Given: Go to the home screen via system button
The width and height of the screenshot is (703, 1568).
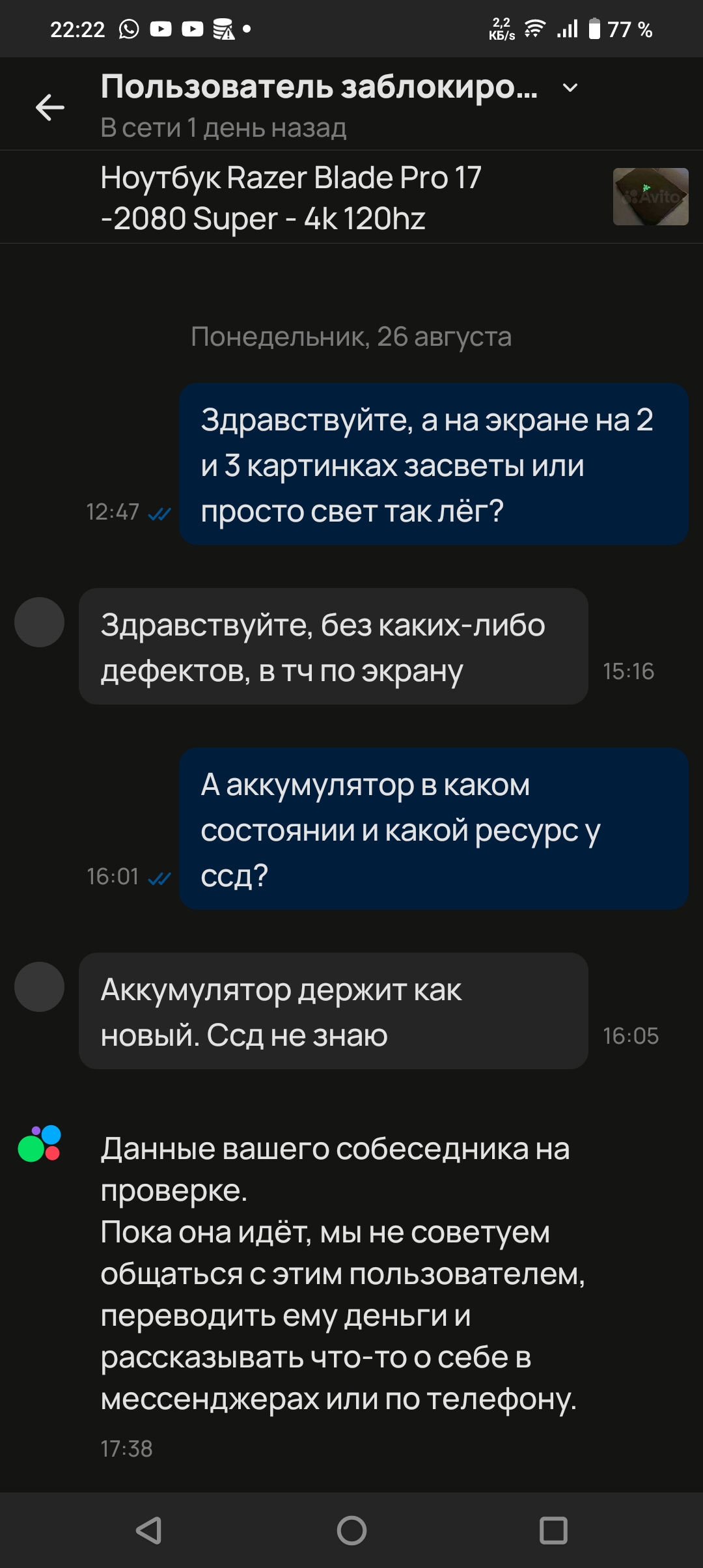Looking at the screenshot, I should (351, 1530).
